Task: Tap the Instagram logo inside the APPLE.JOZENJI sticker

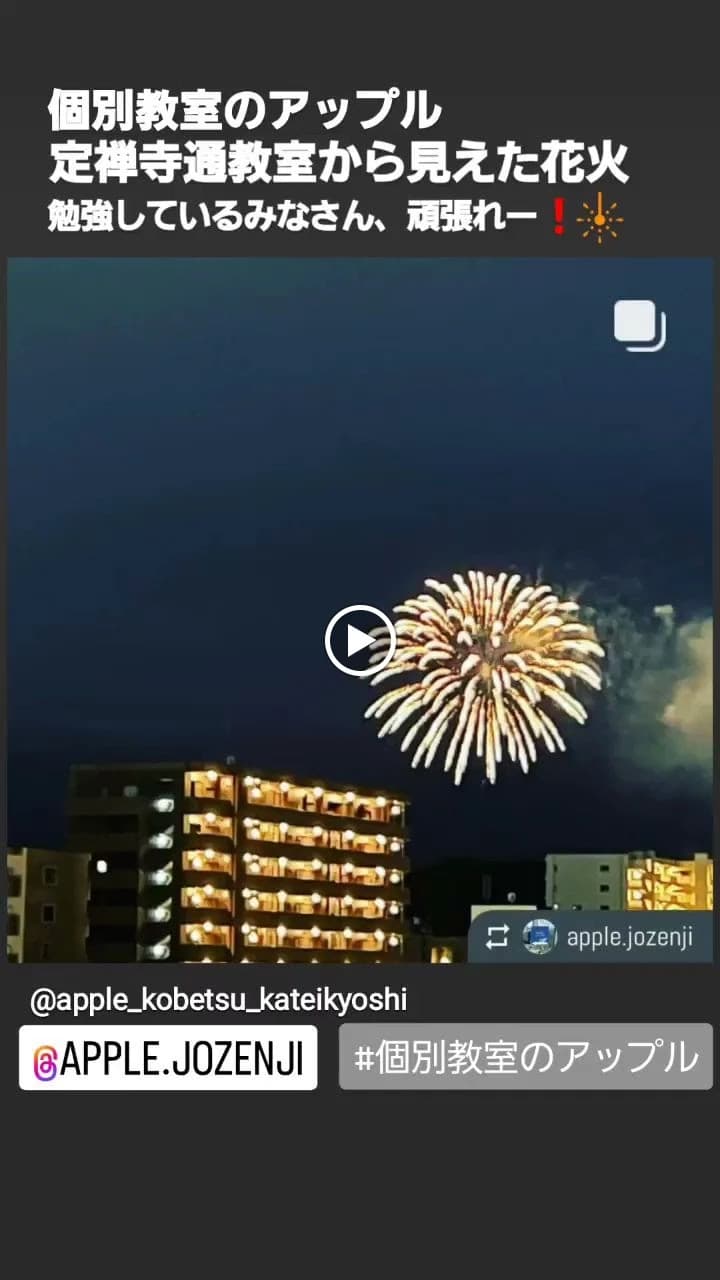Action: click(x=47, y=1059)
